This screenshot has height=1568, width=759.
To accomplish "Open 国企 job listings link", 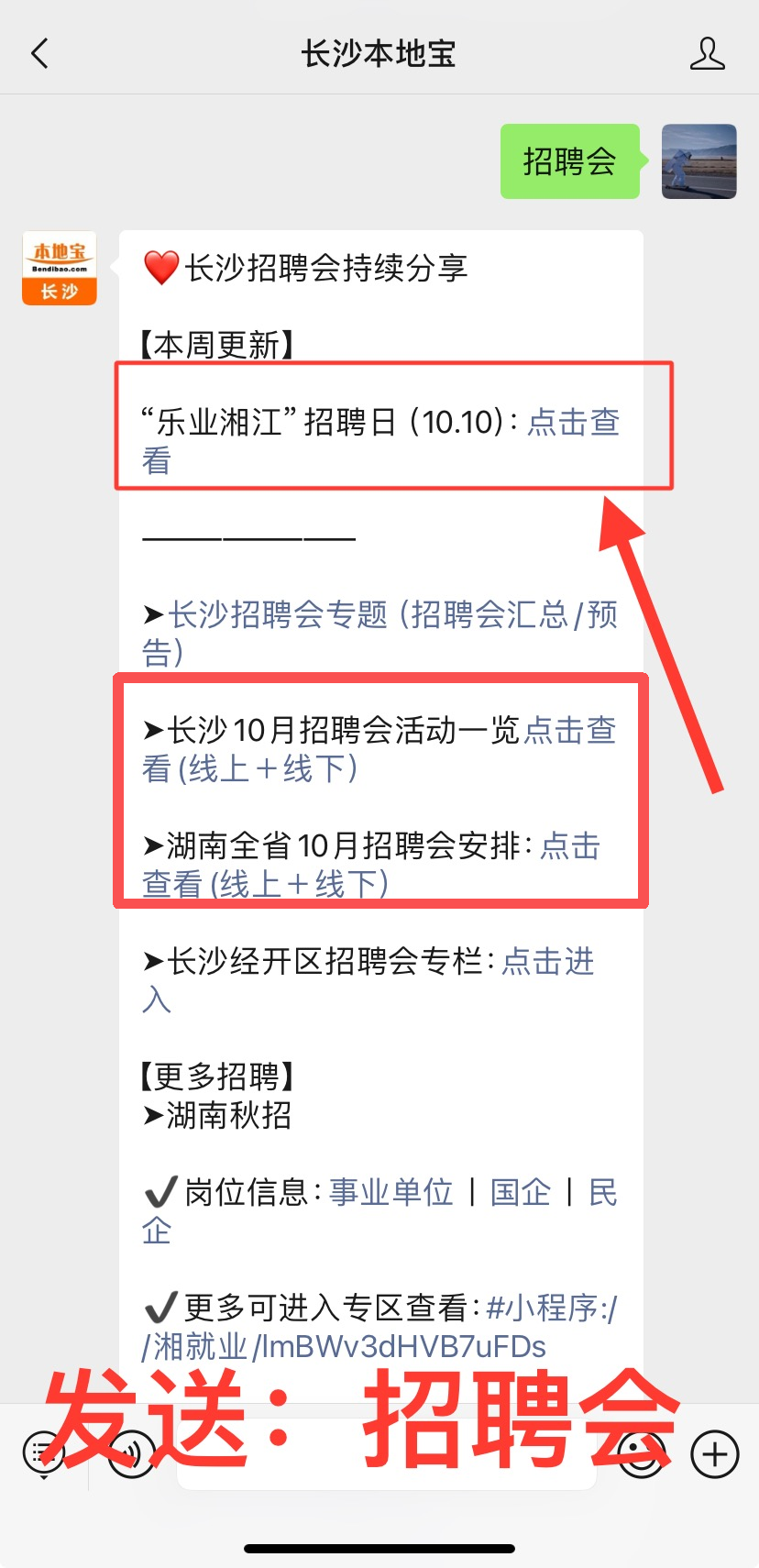I will [521, 1192].
